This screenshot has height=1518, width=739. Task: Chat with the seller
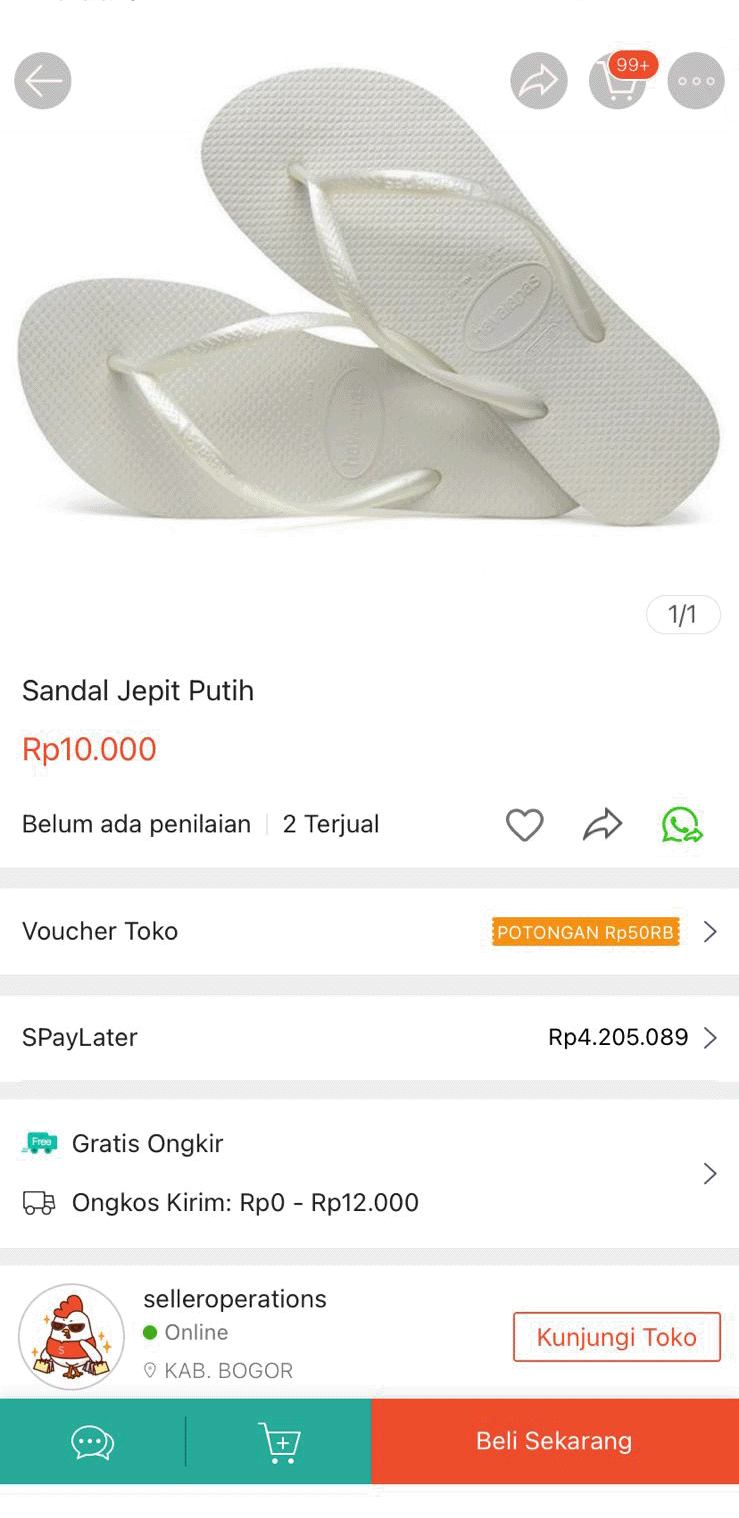click(x=92, y=1442)
